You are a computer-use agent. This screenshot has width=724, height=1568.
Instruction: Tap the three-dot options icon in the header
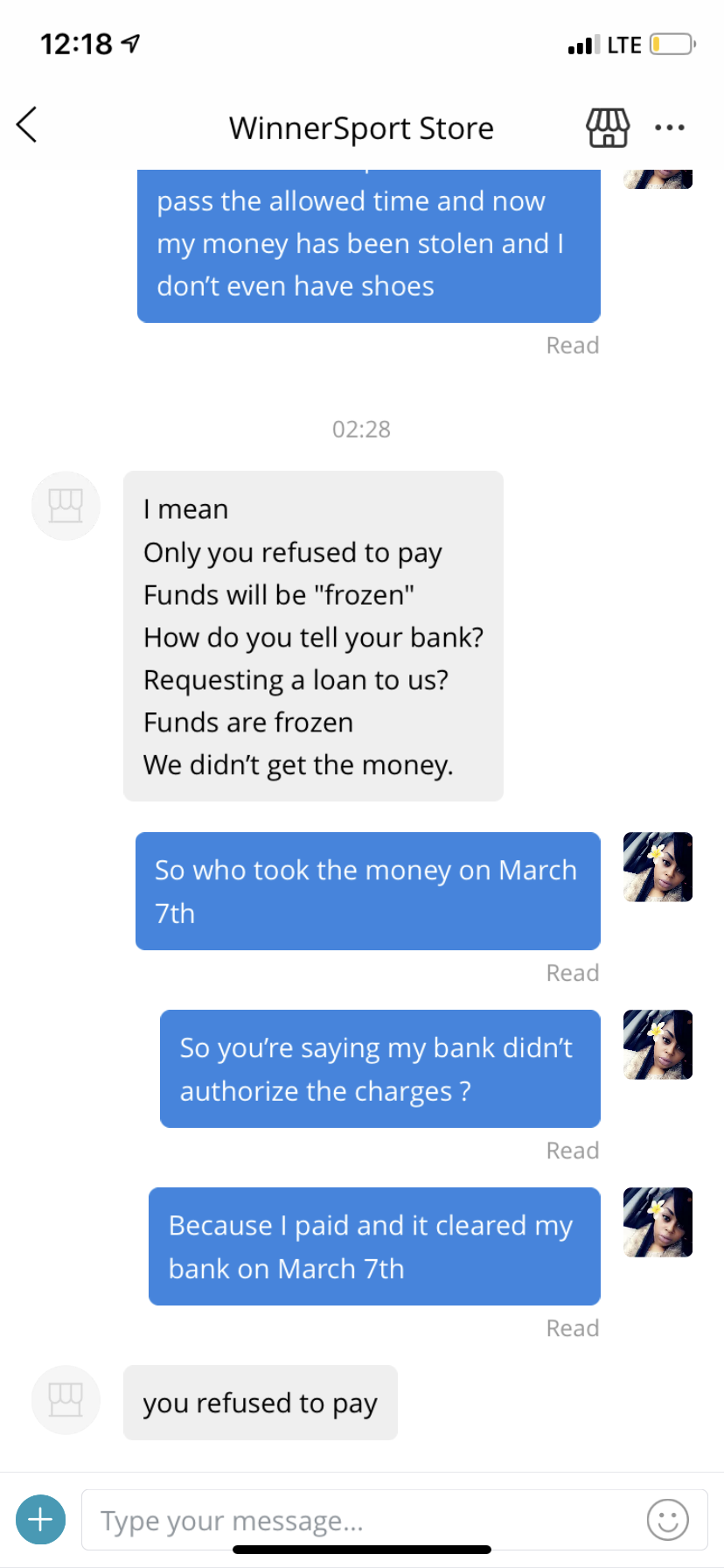coord(669,128)
